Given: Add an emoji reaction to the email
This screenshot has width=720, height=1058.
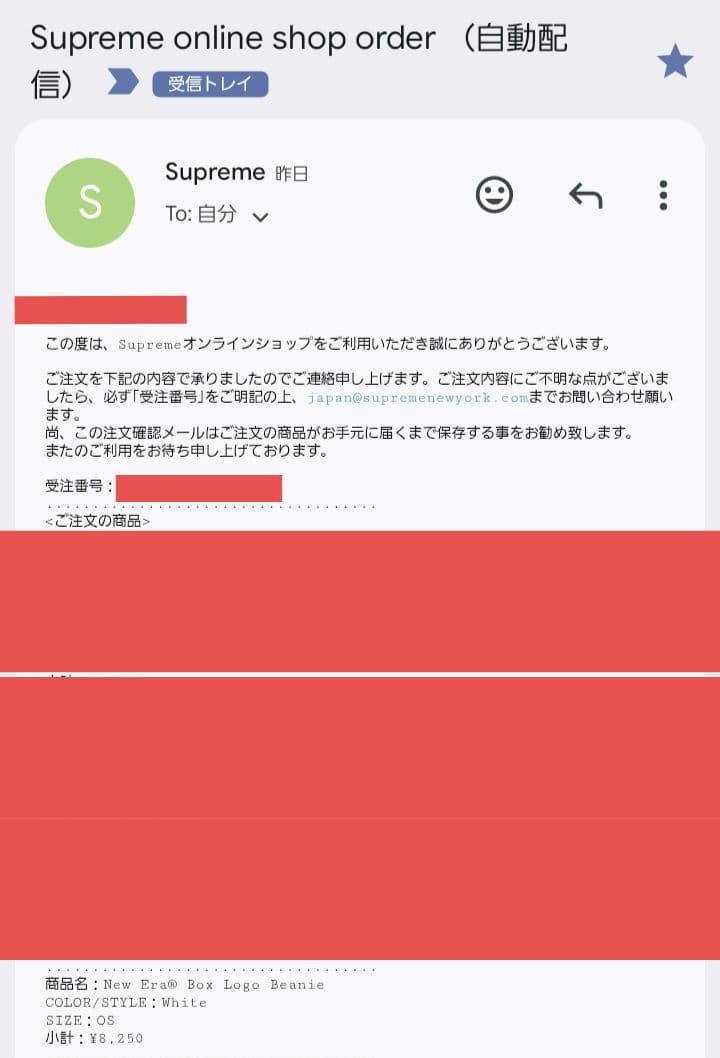Looking at the screenshot, I should point(494,195).
